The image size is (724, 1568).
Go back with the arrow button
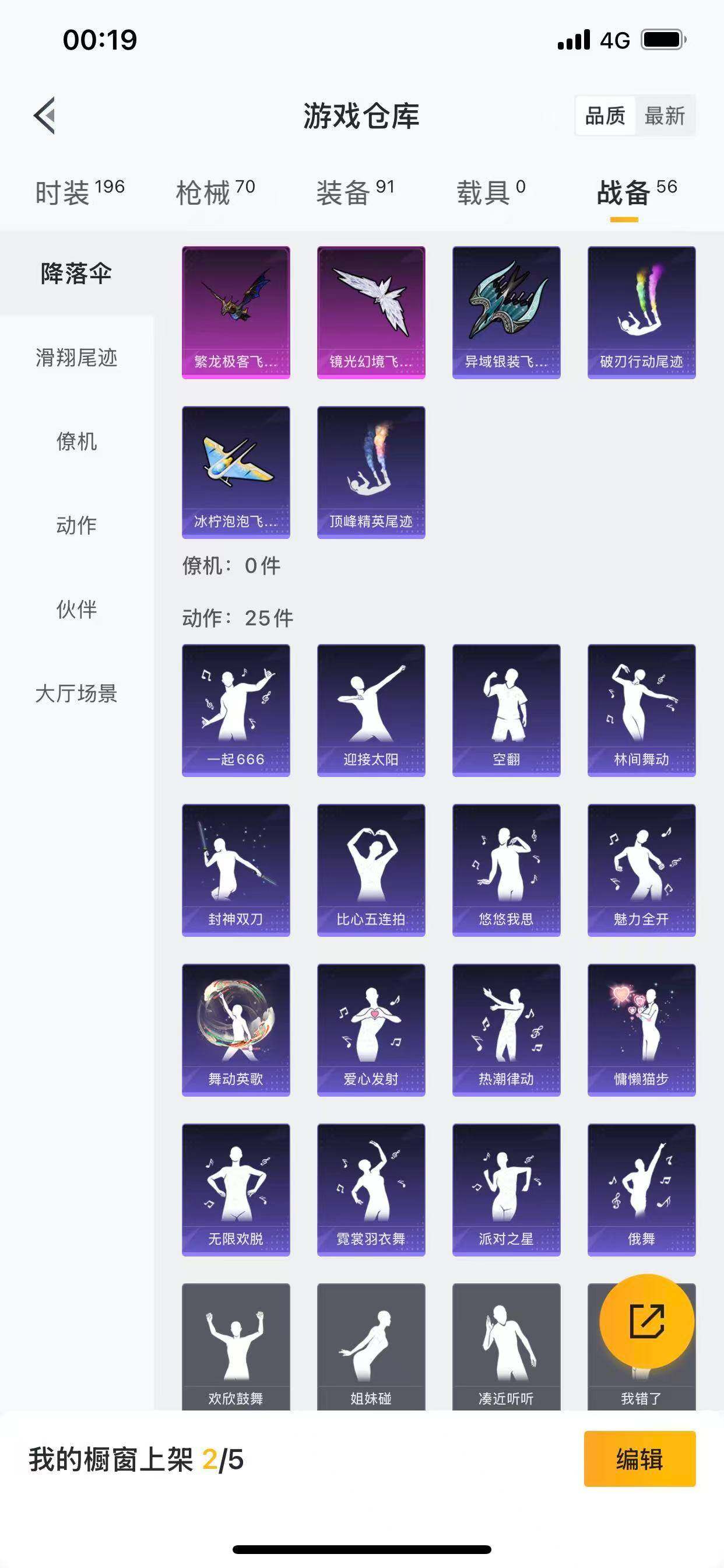45,117
